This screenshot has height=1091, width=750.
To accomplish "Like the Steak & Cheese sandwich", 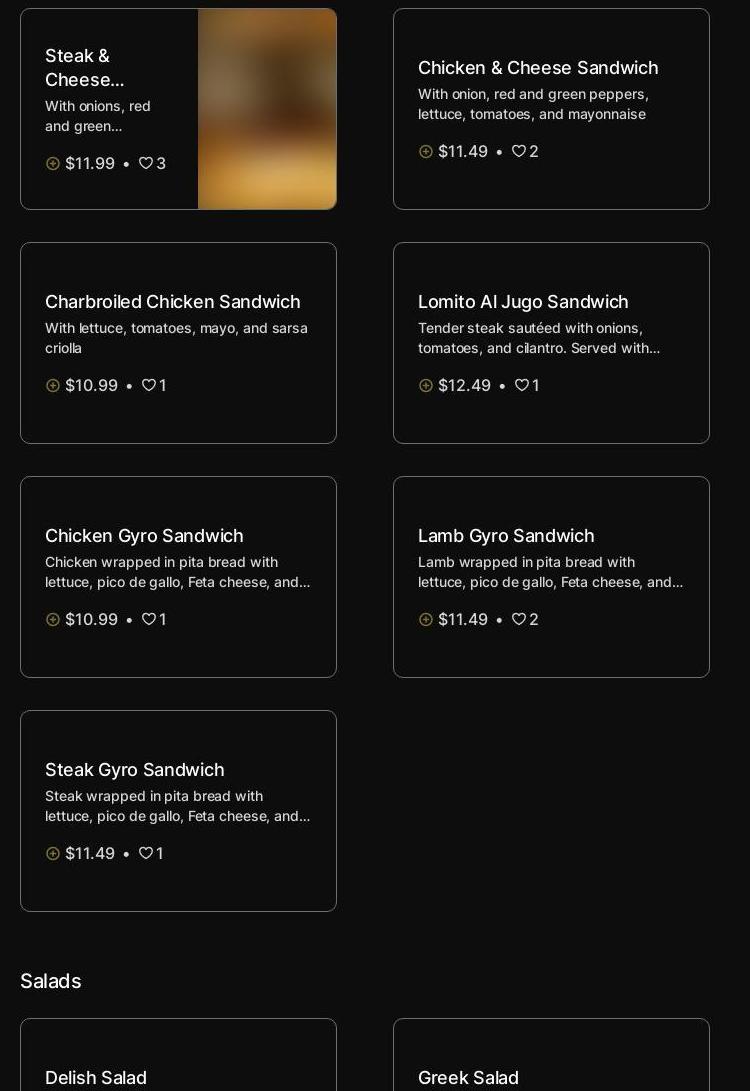I will [x=146, y=163].
